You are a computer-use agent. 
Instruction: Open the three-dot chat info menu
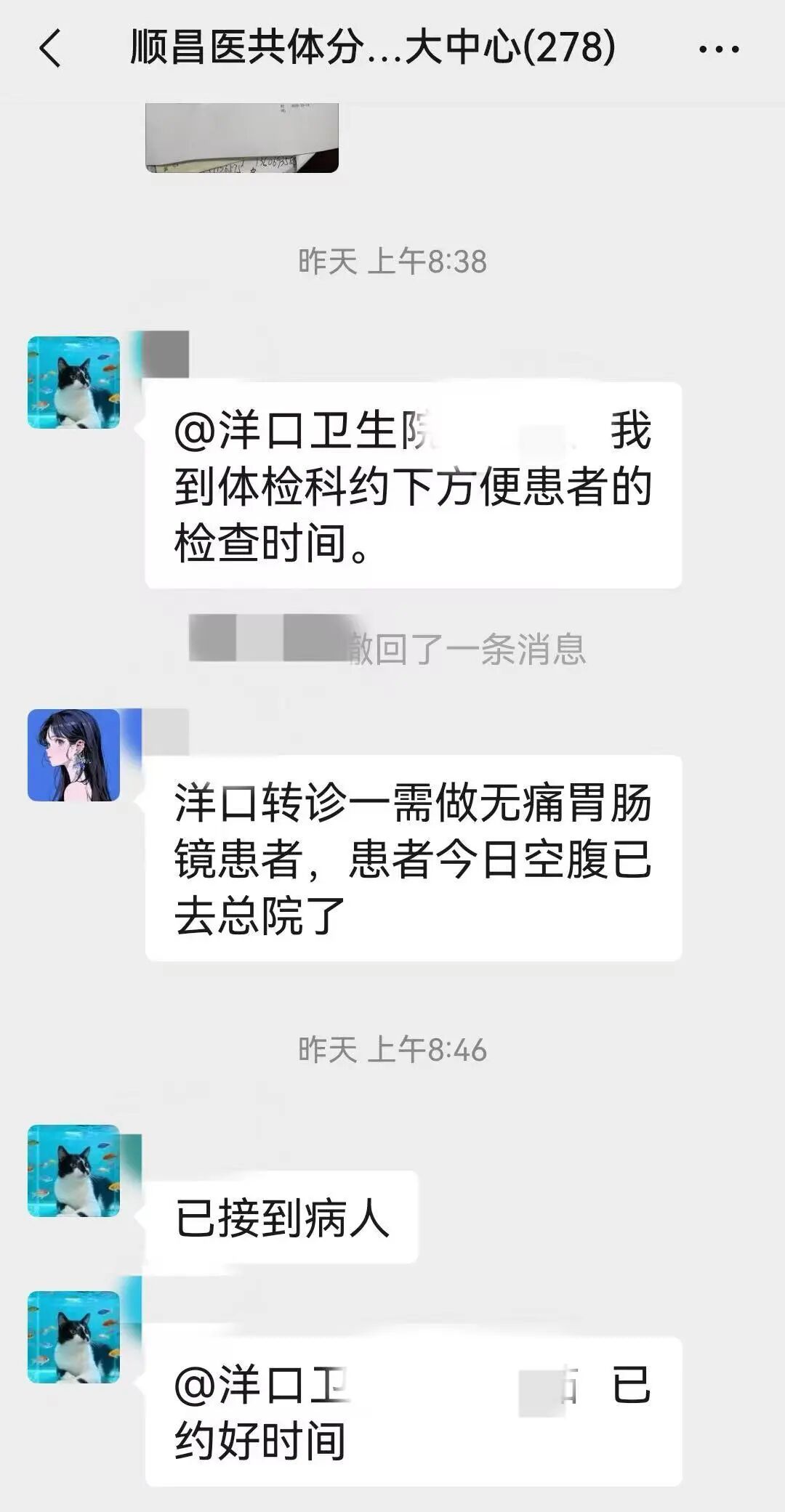tap(718, 49)
